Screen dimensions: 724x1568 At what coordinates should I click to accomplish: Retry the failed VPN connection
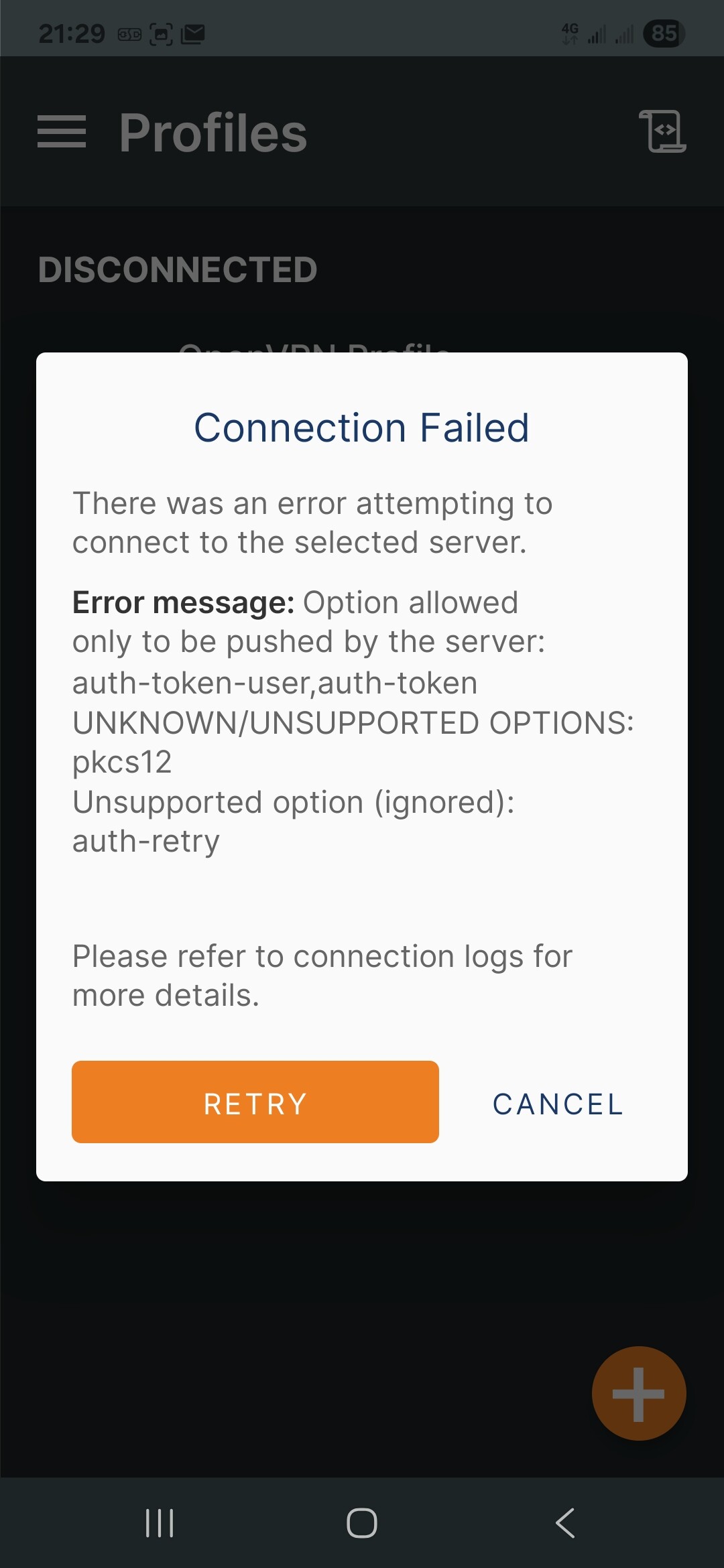(x=255, y=1102)
